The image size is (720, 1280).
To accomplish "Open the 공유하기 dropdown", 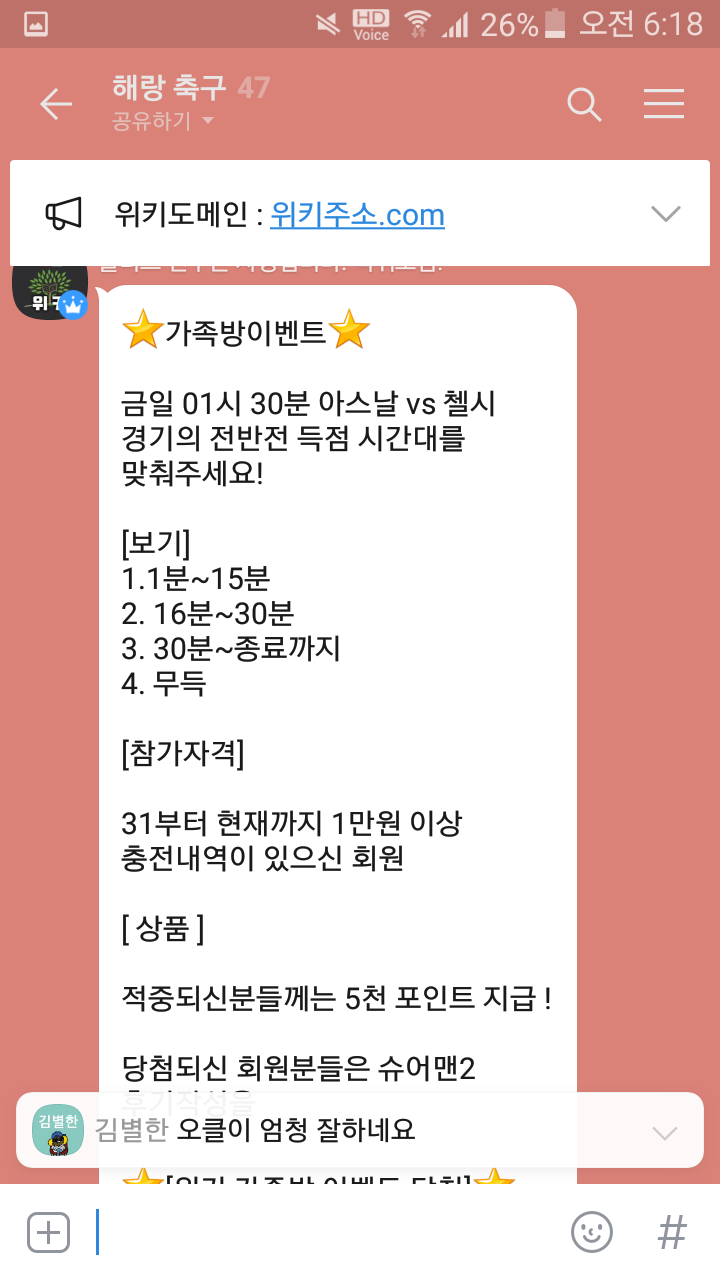I will (165, 122).
